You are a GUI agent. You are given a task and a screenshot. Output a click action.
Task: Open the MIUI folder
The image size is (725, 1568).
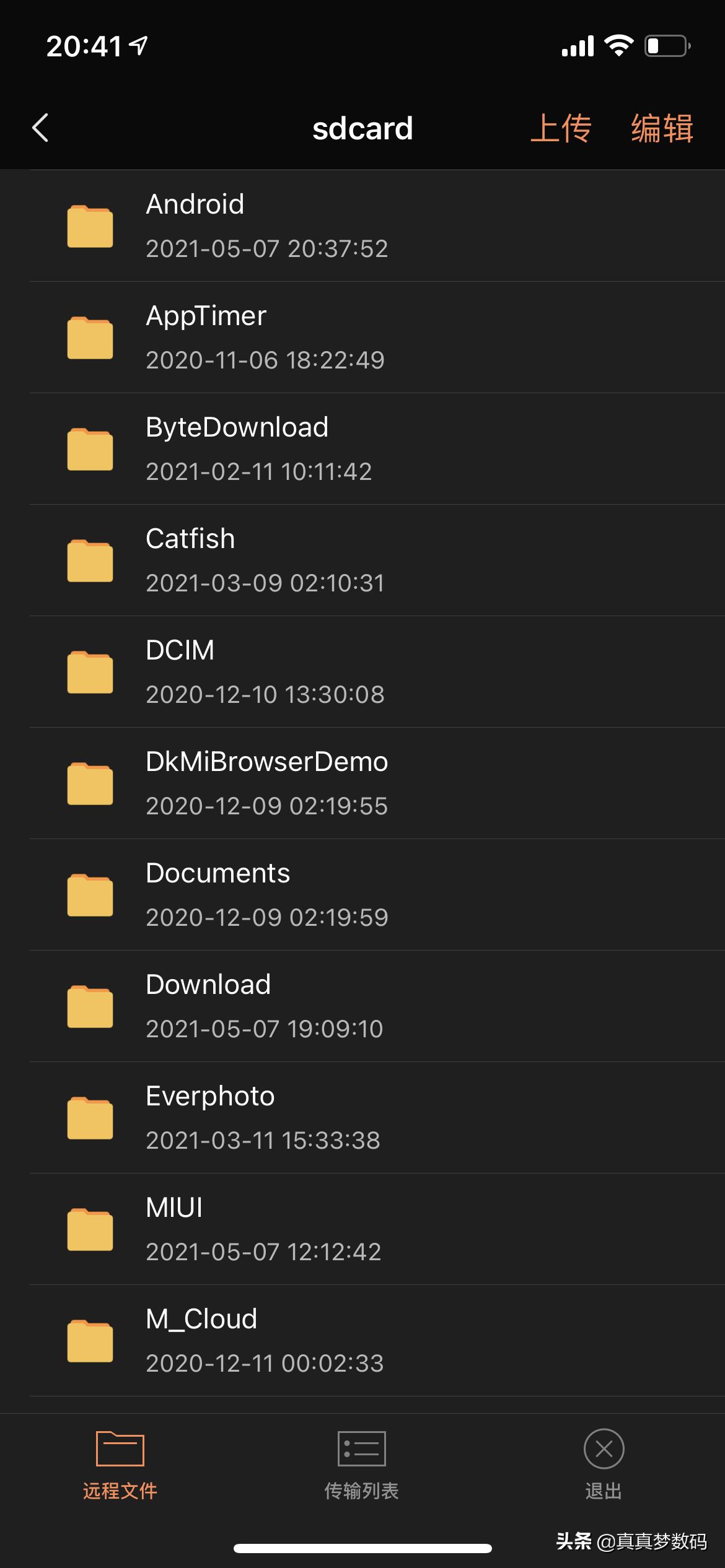coord(362,1229)
